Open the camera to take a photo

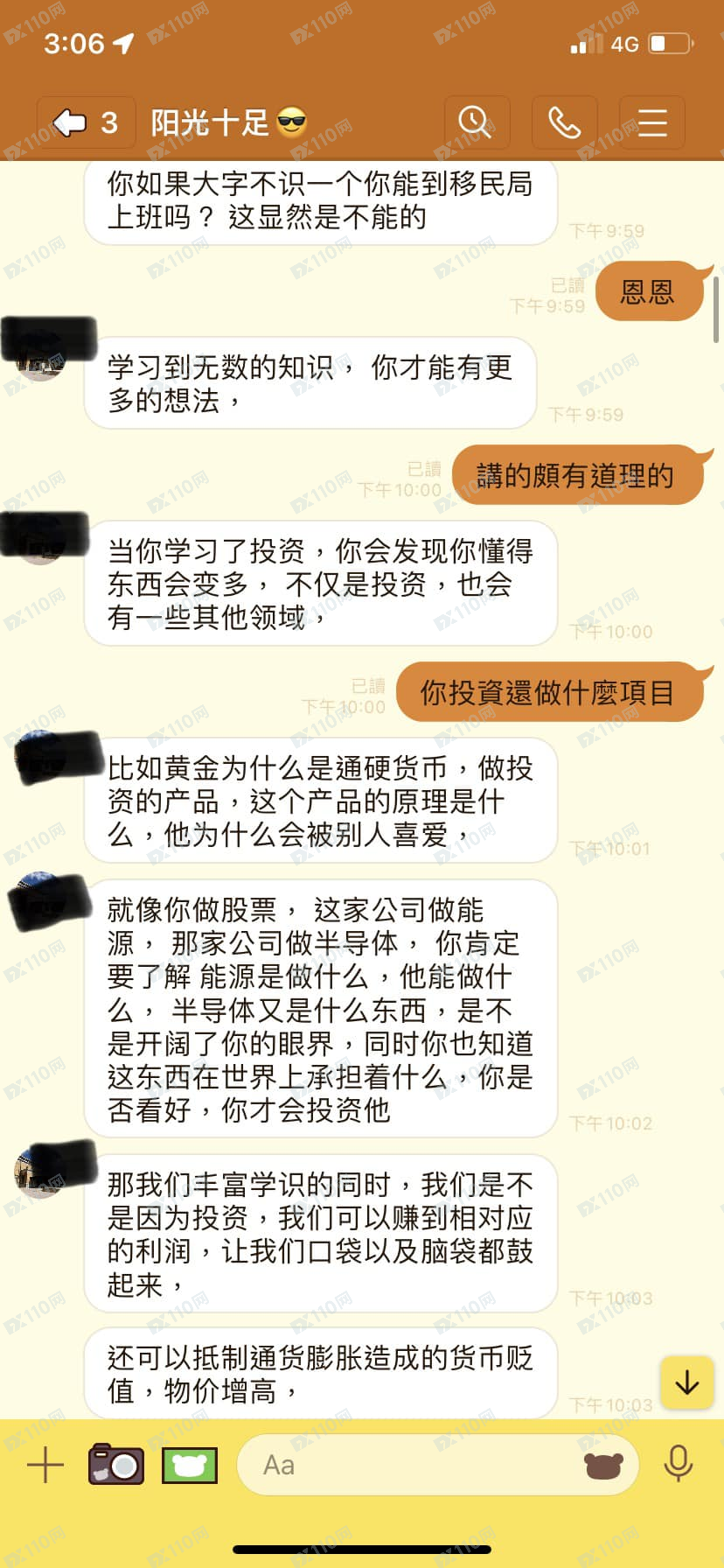tap(115, 1465)
